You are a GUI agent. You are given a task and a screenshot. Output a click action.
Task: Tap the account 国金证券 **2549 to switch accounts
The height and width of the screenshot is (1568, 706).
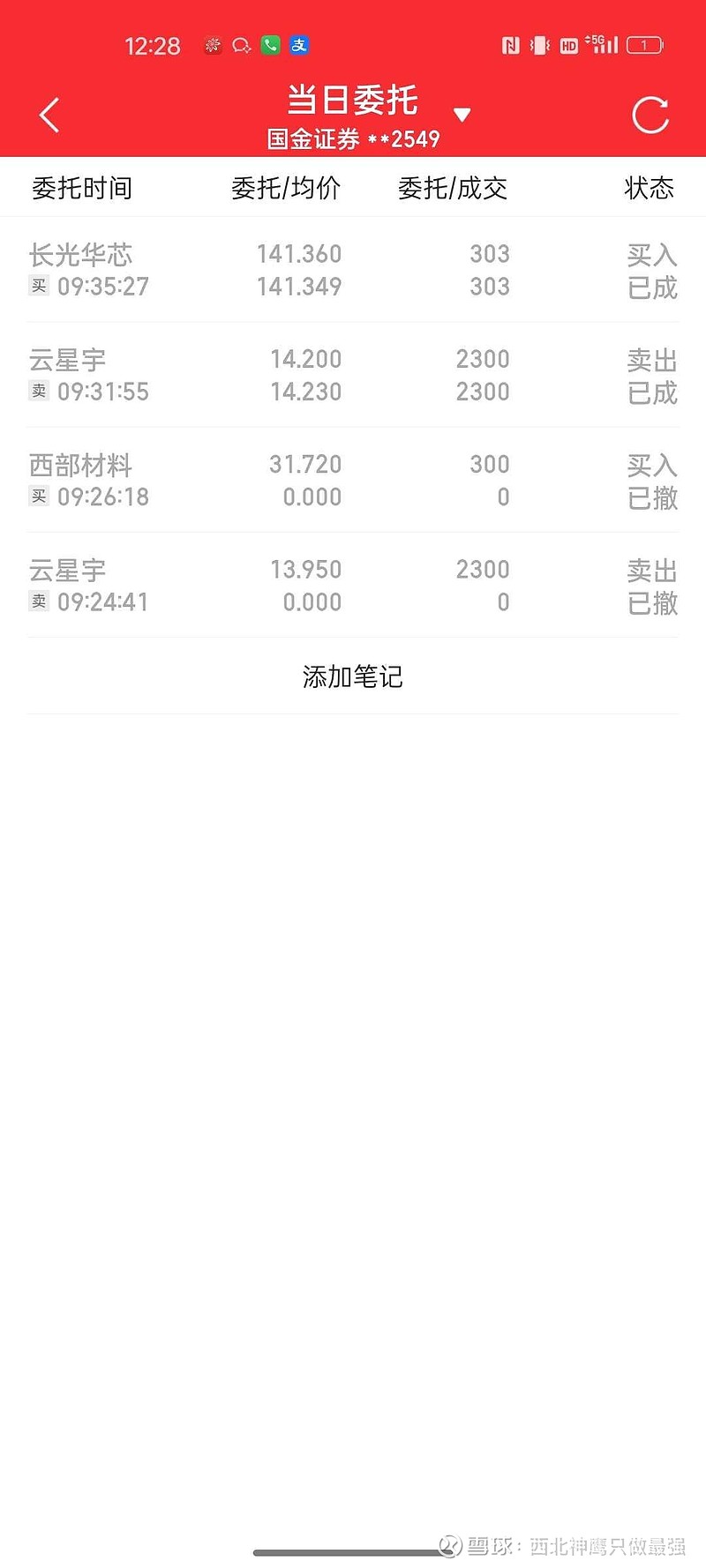(x=353, y=138)
